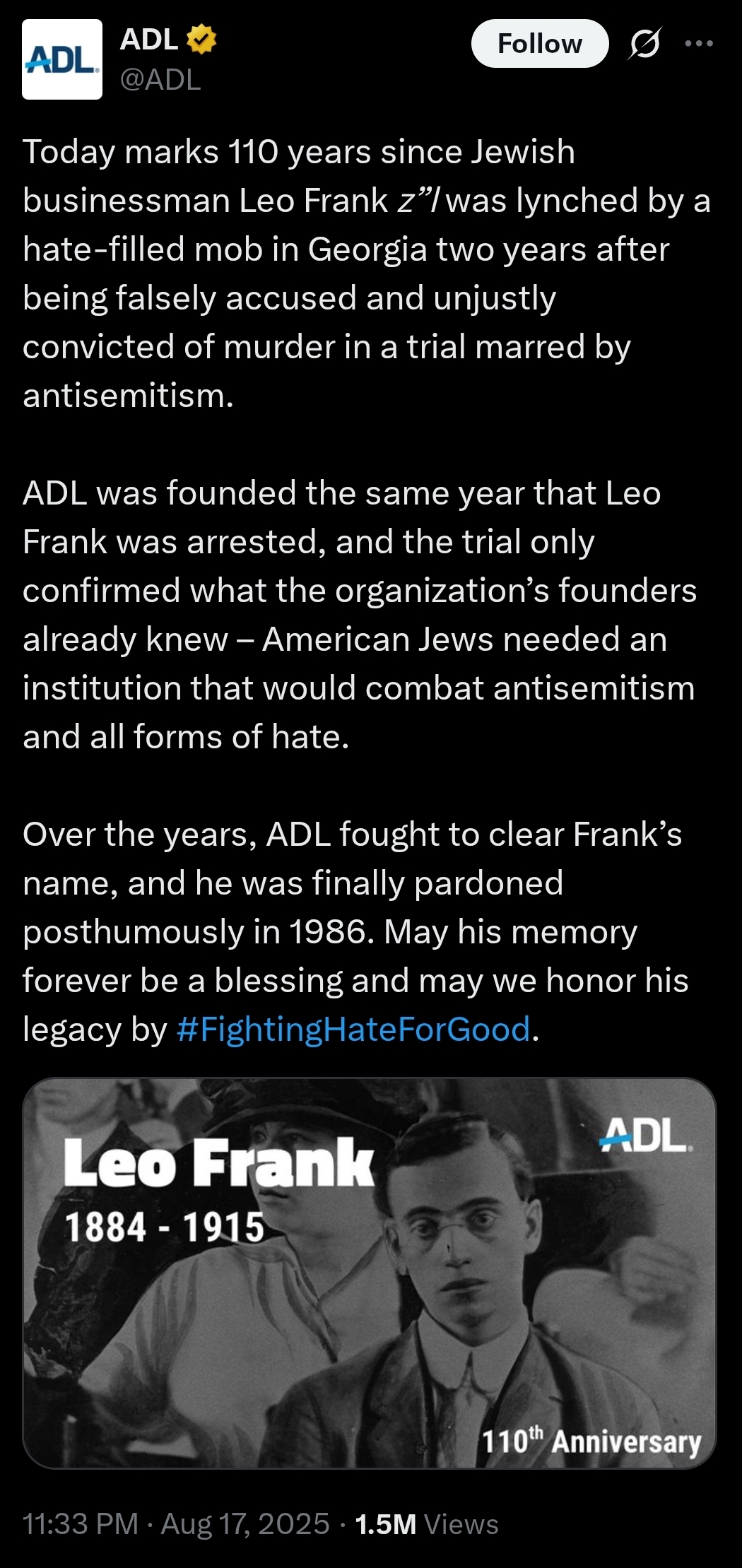Open the post's three-dot overflow menu
The image size is (742, 1568).
699,44
